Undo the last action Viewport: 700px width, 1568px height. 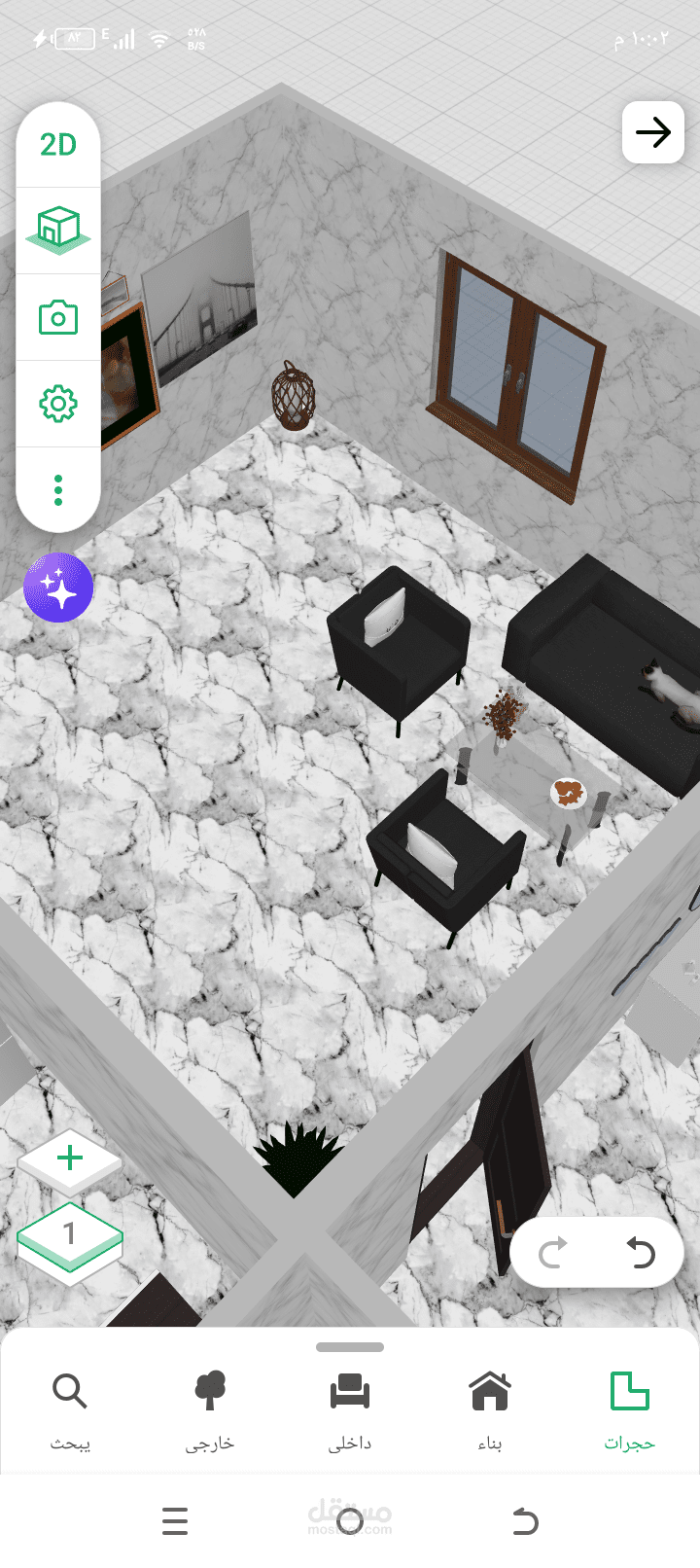(x=641, y=1253)
